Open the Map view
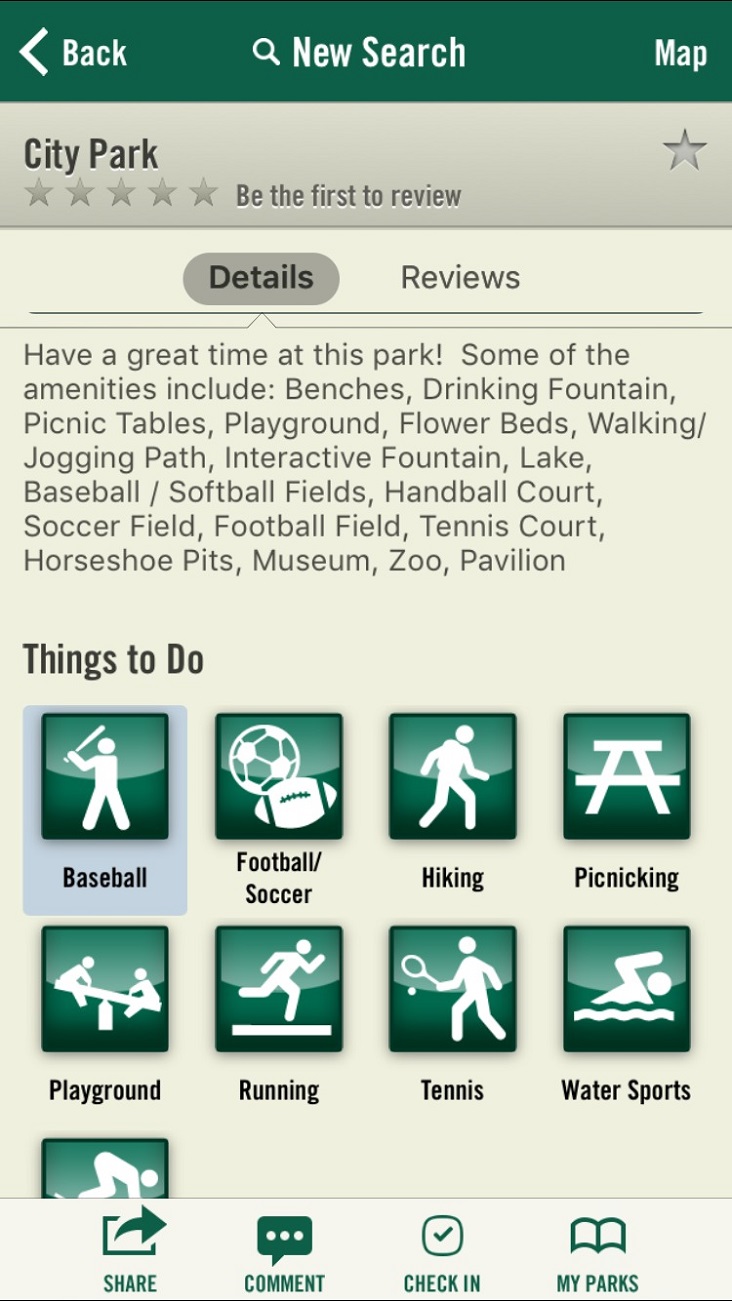Screen dimensions: 732x1301 click(680, 53)
